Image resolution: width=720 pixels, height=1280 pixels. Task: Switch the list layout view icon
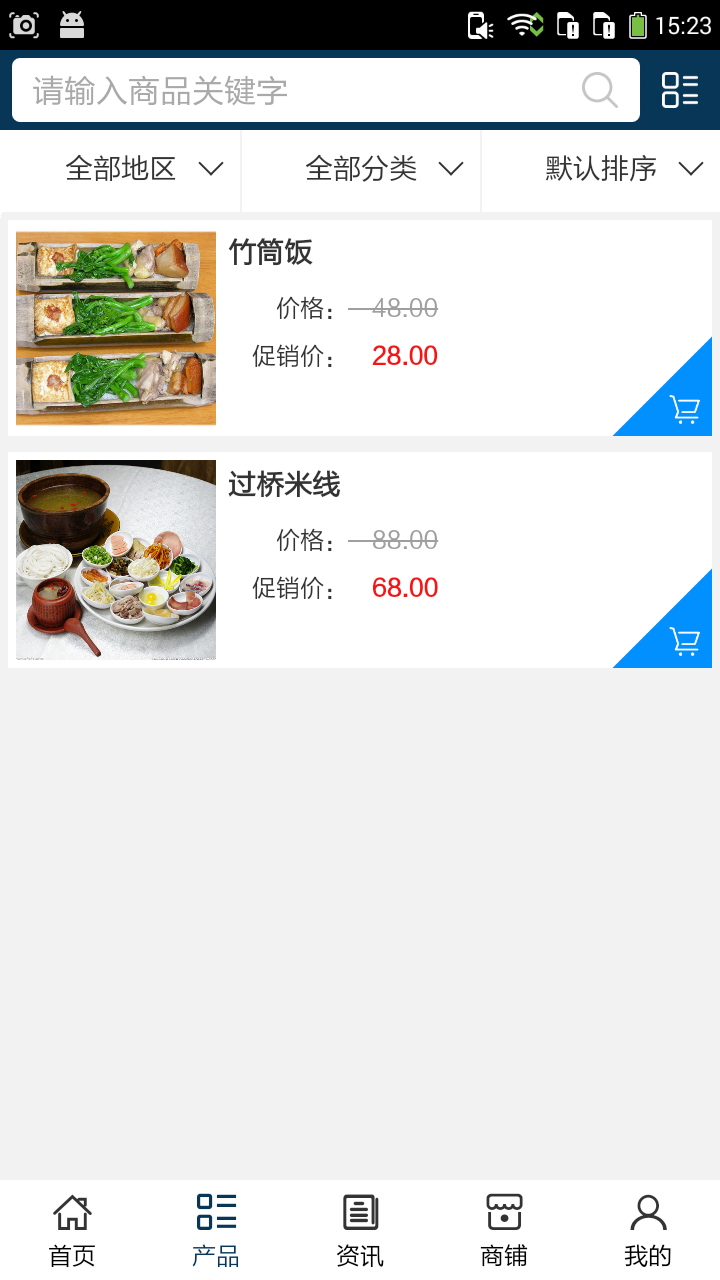pos(680,90)
